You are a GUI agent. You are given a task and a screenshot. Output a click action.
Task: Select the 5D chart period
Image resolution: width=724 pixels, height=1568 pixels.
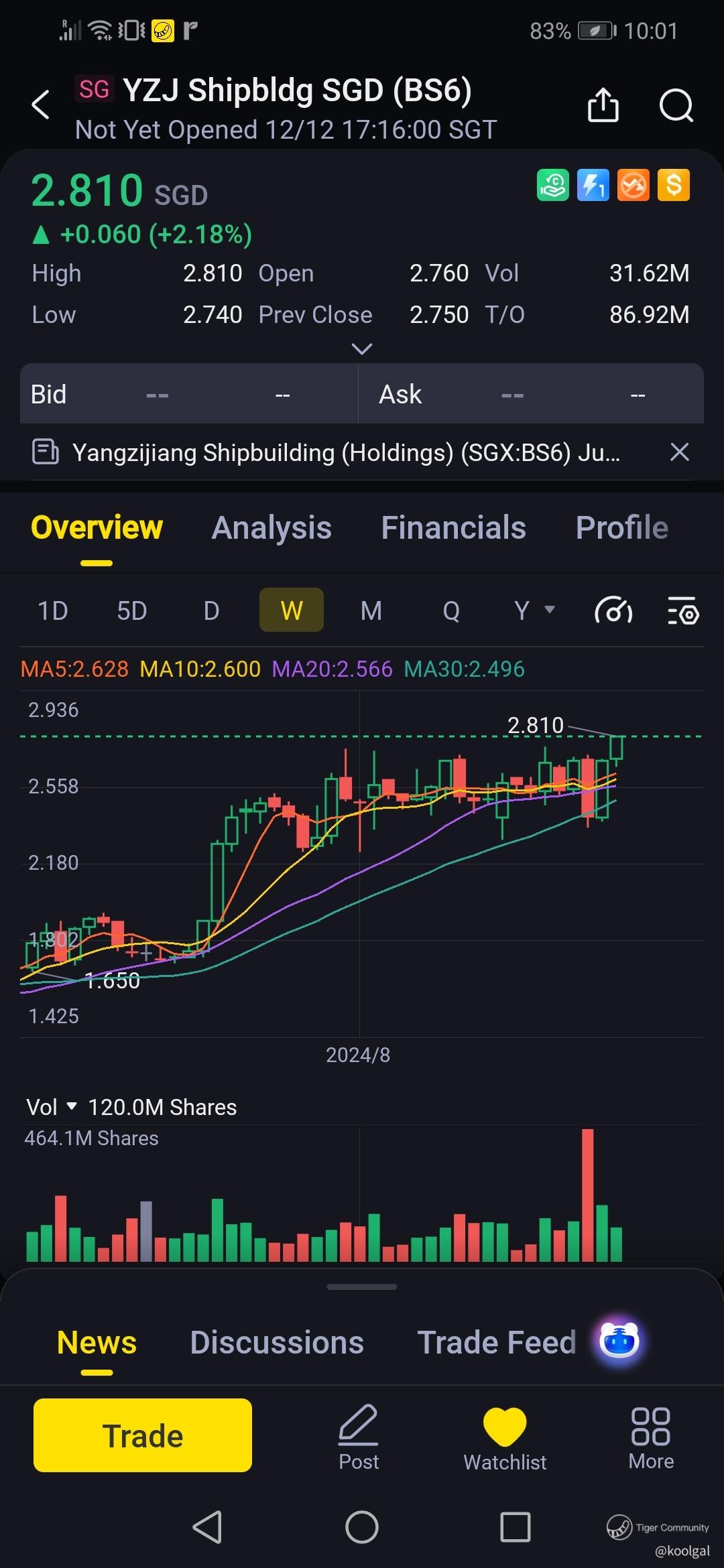point(131,610)
